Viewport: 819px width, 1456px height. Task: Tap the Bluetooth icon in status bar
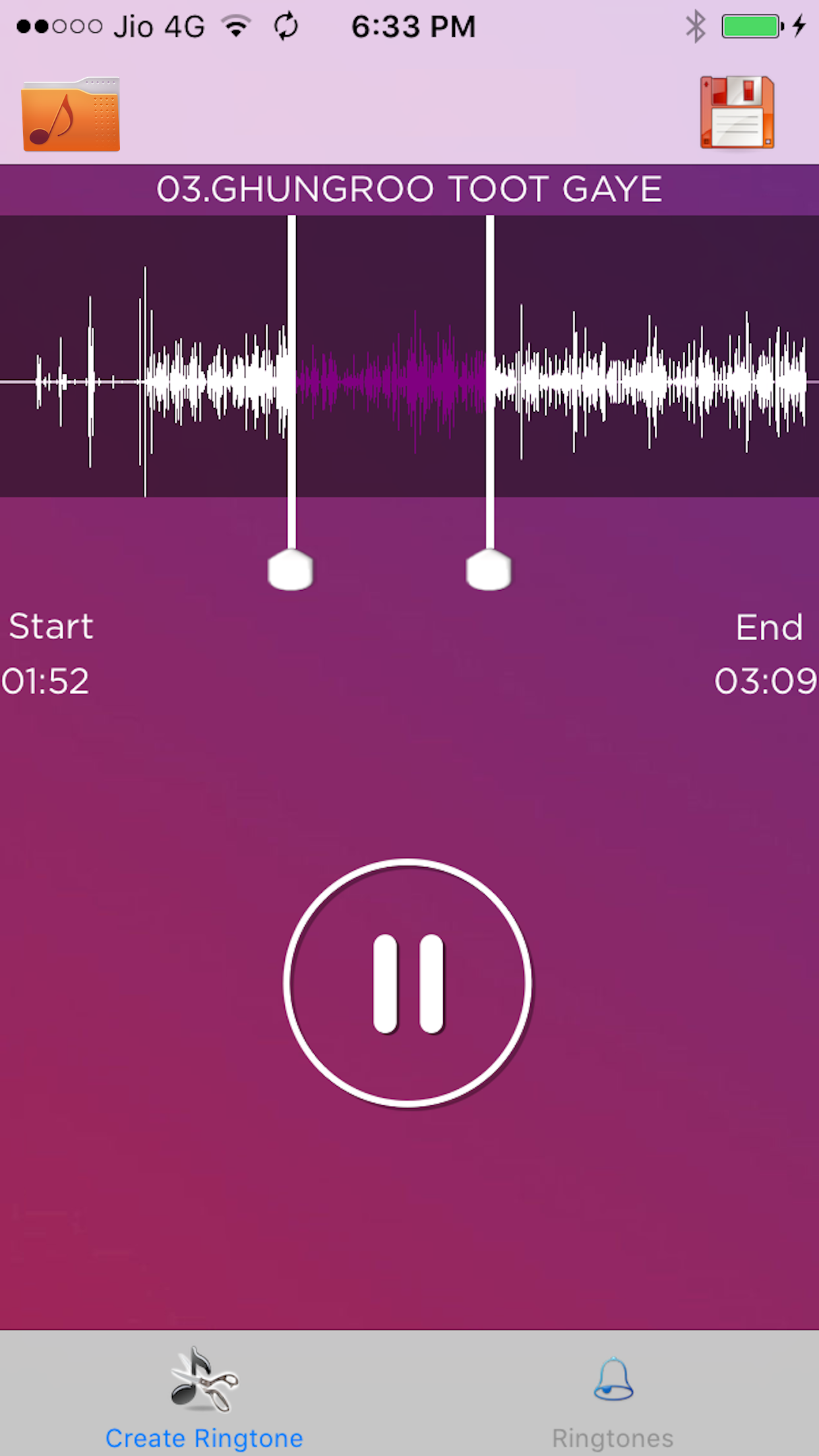pos(695,26)
